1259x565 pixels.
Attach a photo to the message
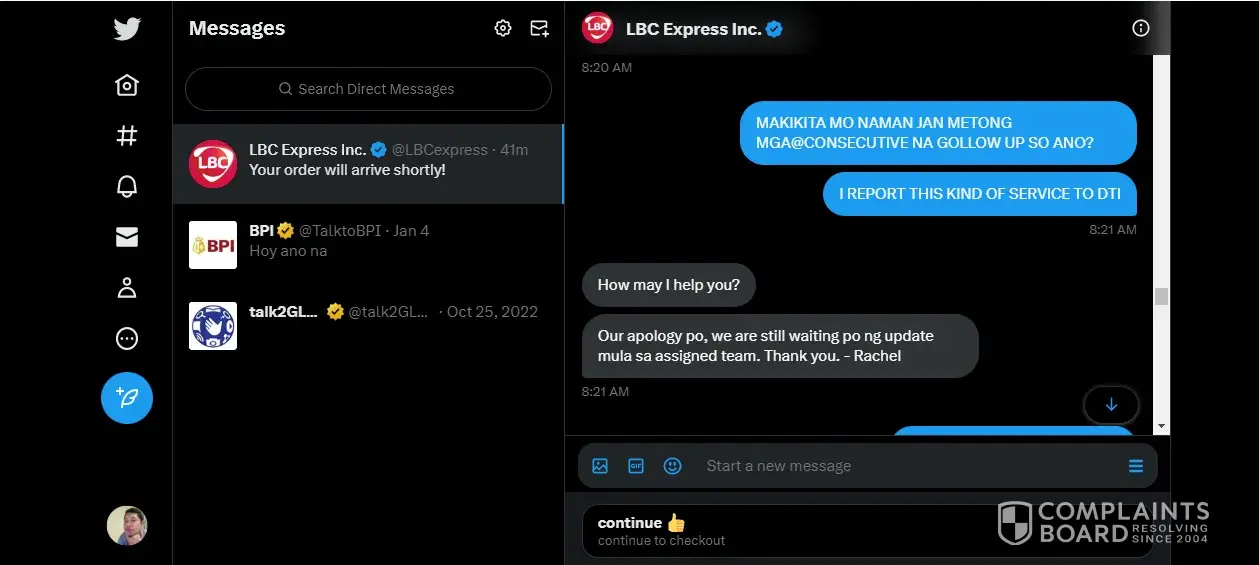pyautogui.click(x=600, y=466)
